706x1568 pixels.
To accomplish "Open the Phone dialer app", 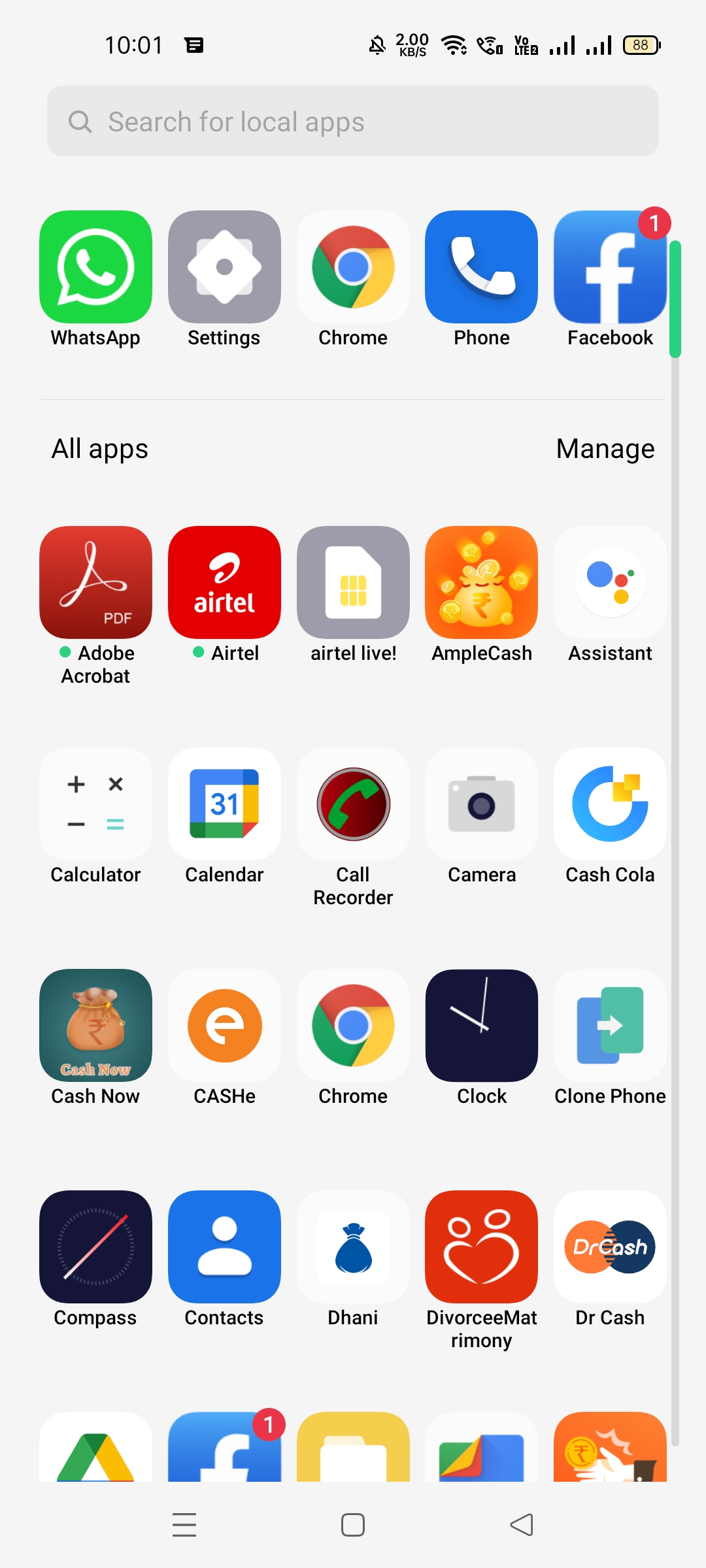I will (481, 268).
